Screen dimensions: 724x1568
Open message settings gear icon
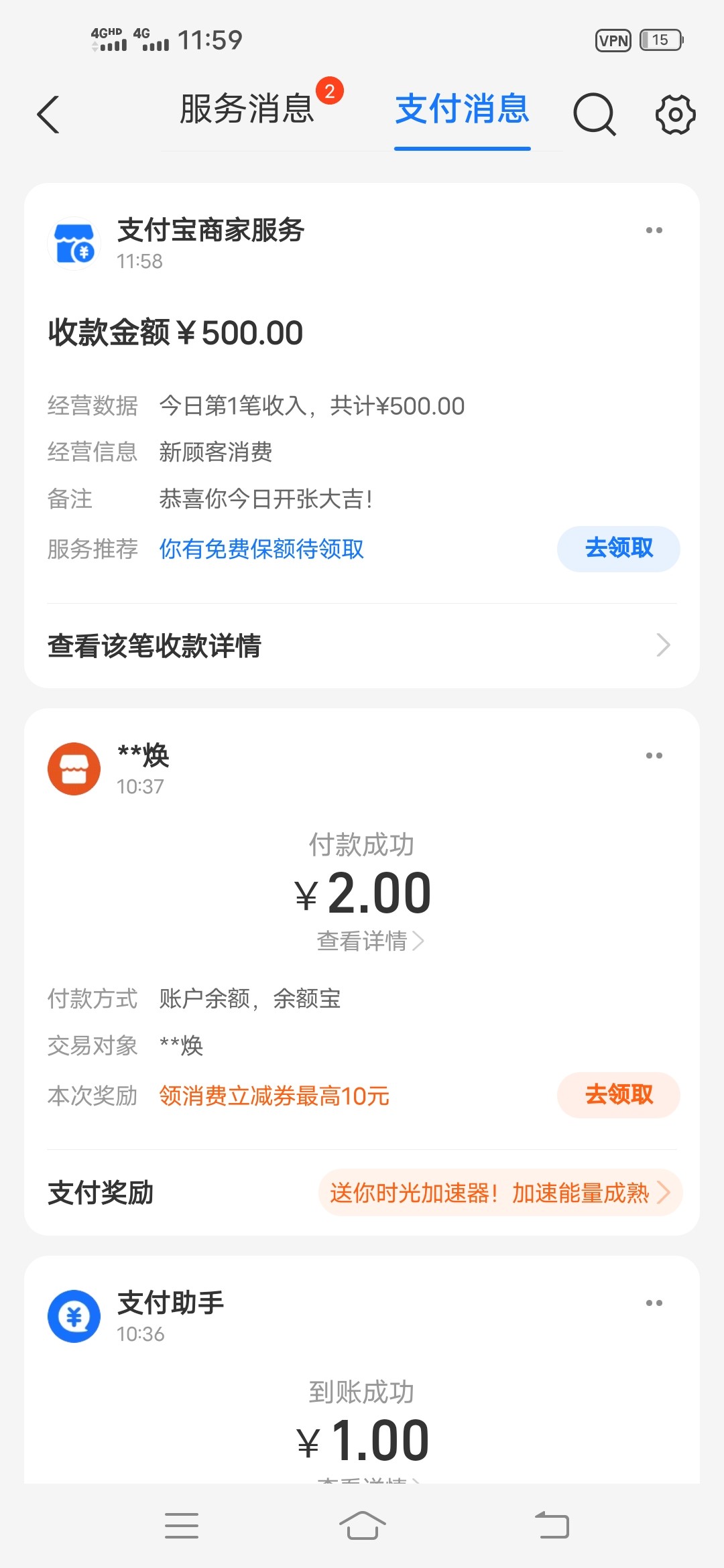pos(675,115)
